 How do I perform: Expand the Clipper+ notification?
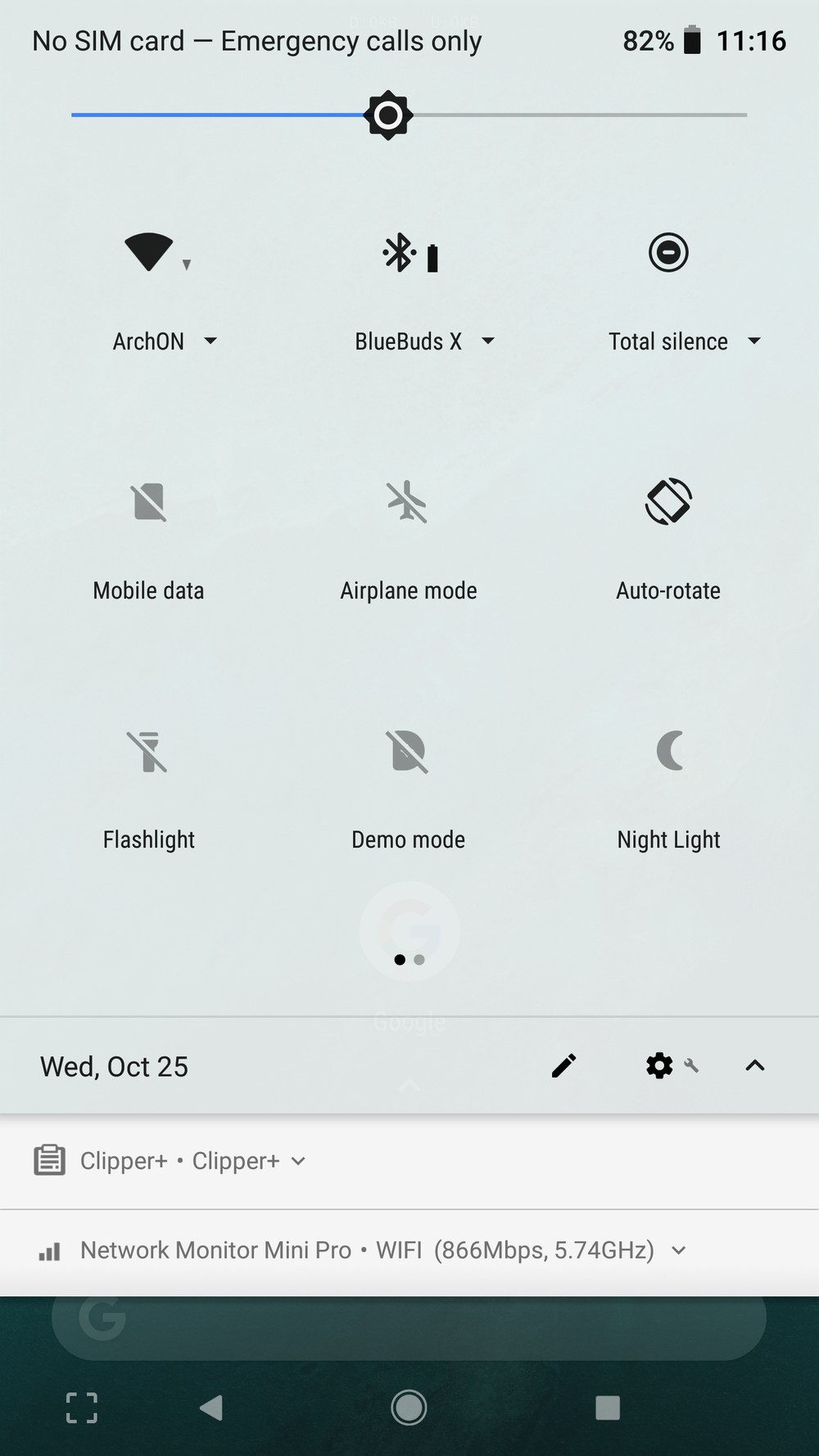pos(298,1160)
